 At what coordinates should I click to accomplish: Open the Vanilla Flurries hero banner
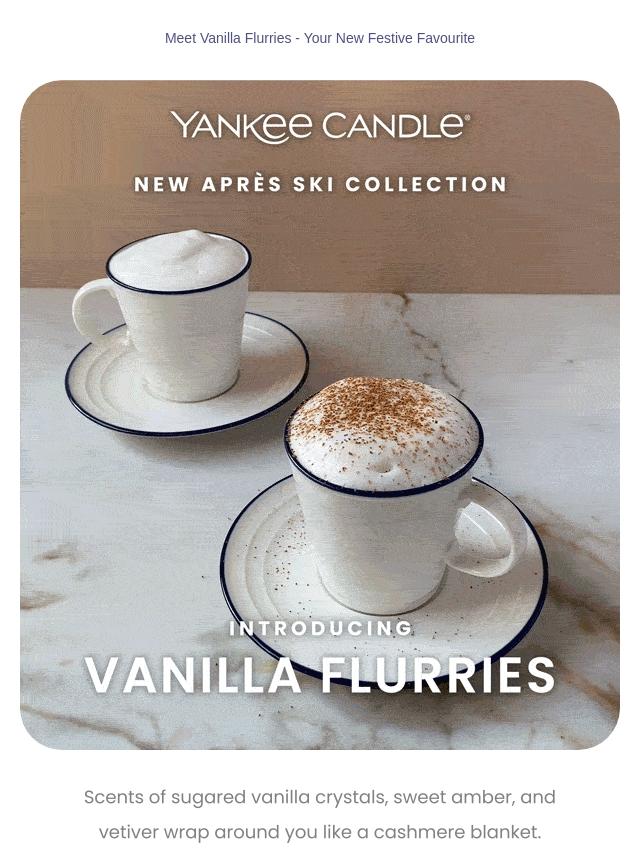tap(320, 414)
